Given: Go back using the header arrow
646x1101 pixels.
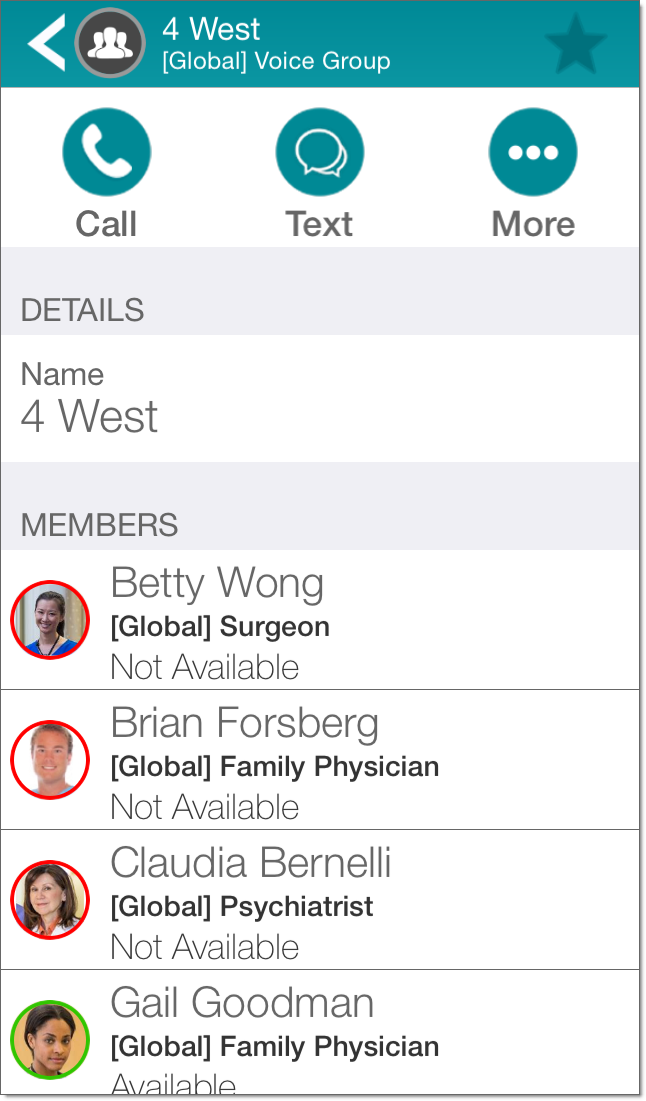Looking at the screenshot, I should (x=46, y=44).
